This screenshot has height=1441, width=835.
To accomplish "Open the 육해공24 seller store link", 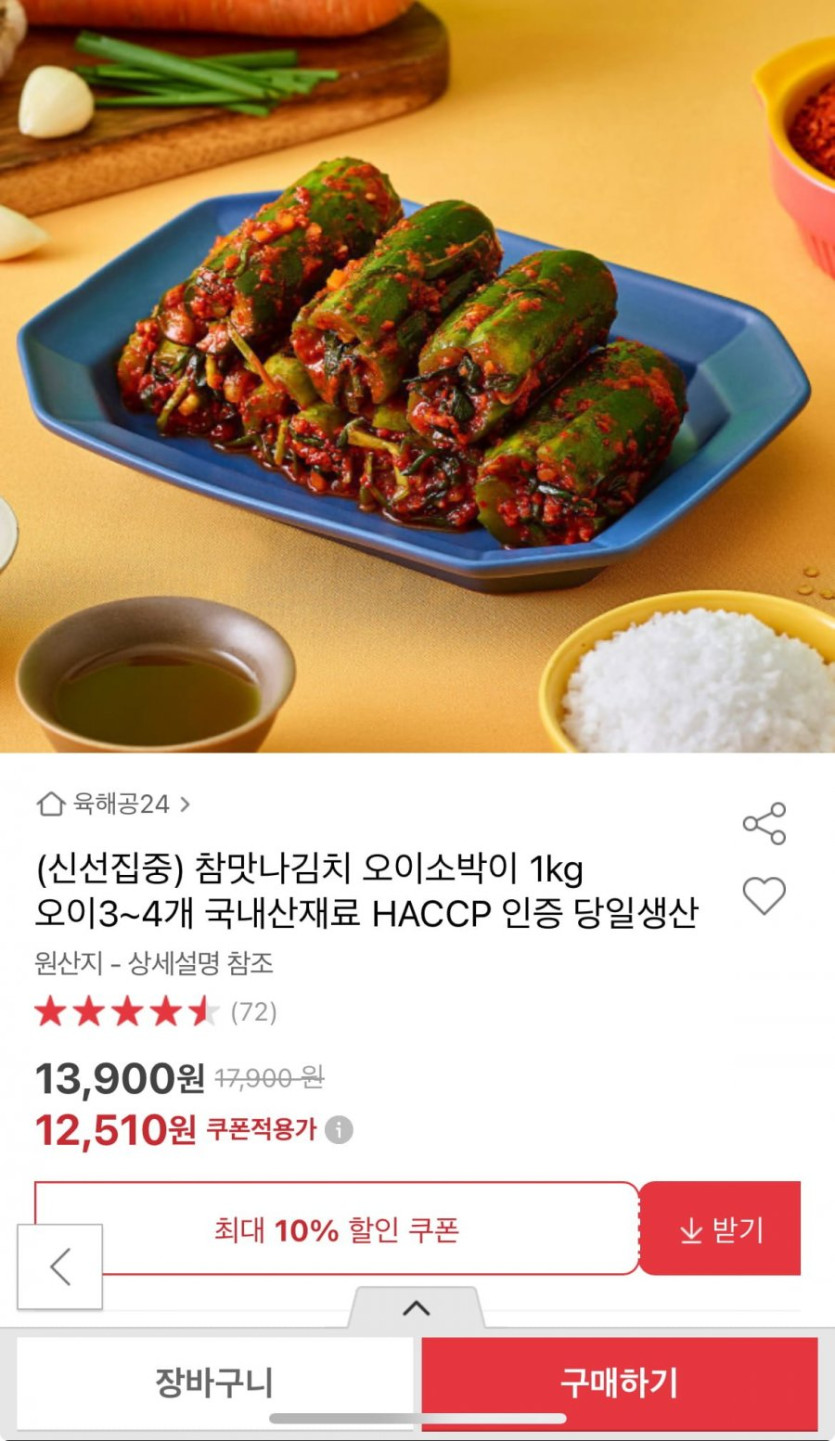I will click(112, 803).
